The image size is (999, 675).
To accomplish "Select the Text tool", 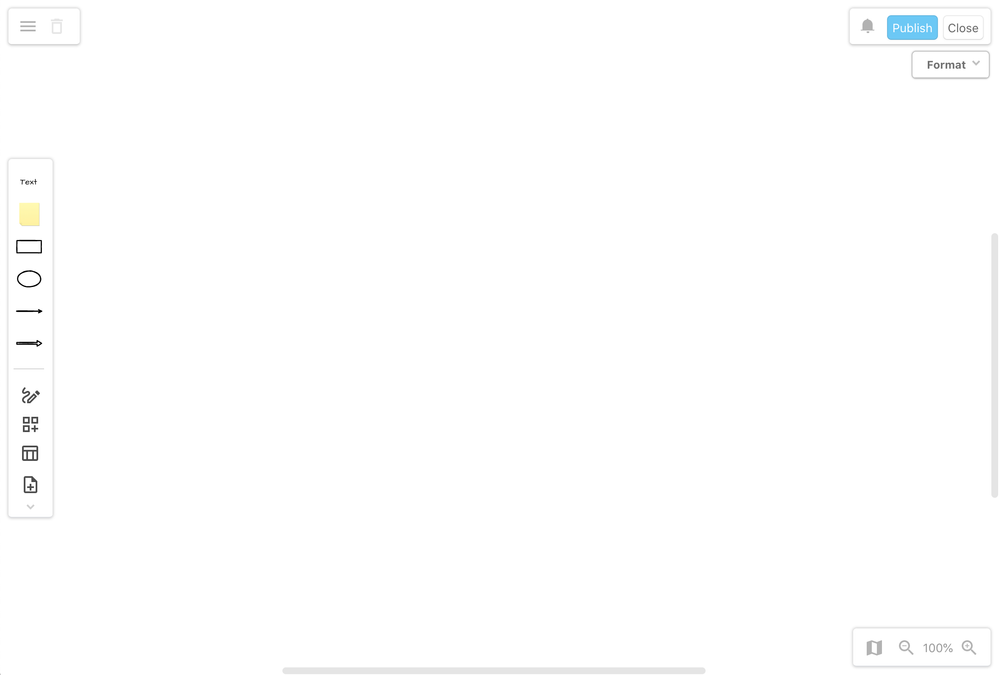I will pyautogui.click(x=29, y=182).
